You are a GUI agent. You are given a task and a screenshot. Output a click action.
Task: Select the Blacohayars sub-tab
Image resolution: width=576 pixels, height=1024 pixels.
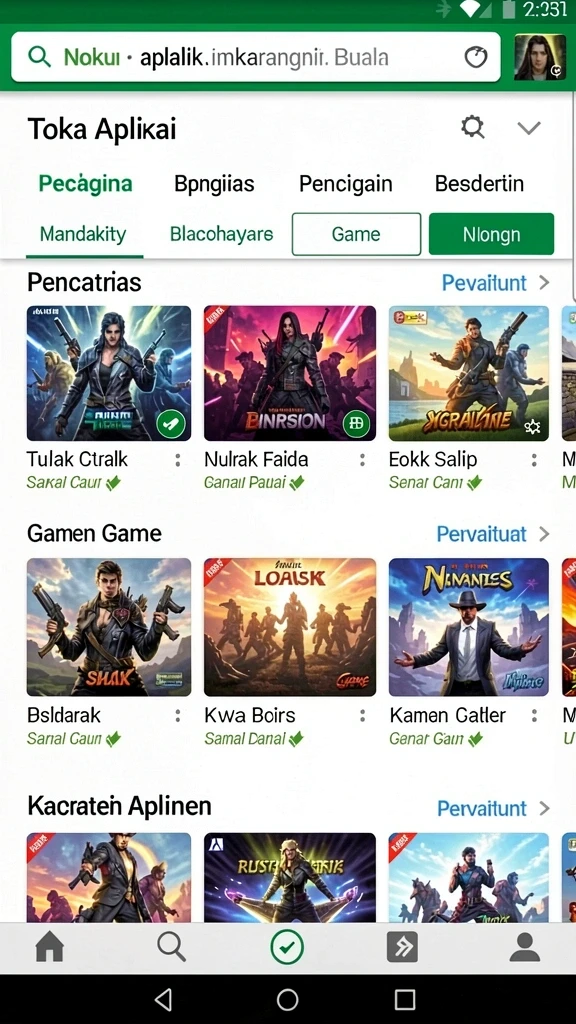pyautogui.click(x=221, y=234)
